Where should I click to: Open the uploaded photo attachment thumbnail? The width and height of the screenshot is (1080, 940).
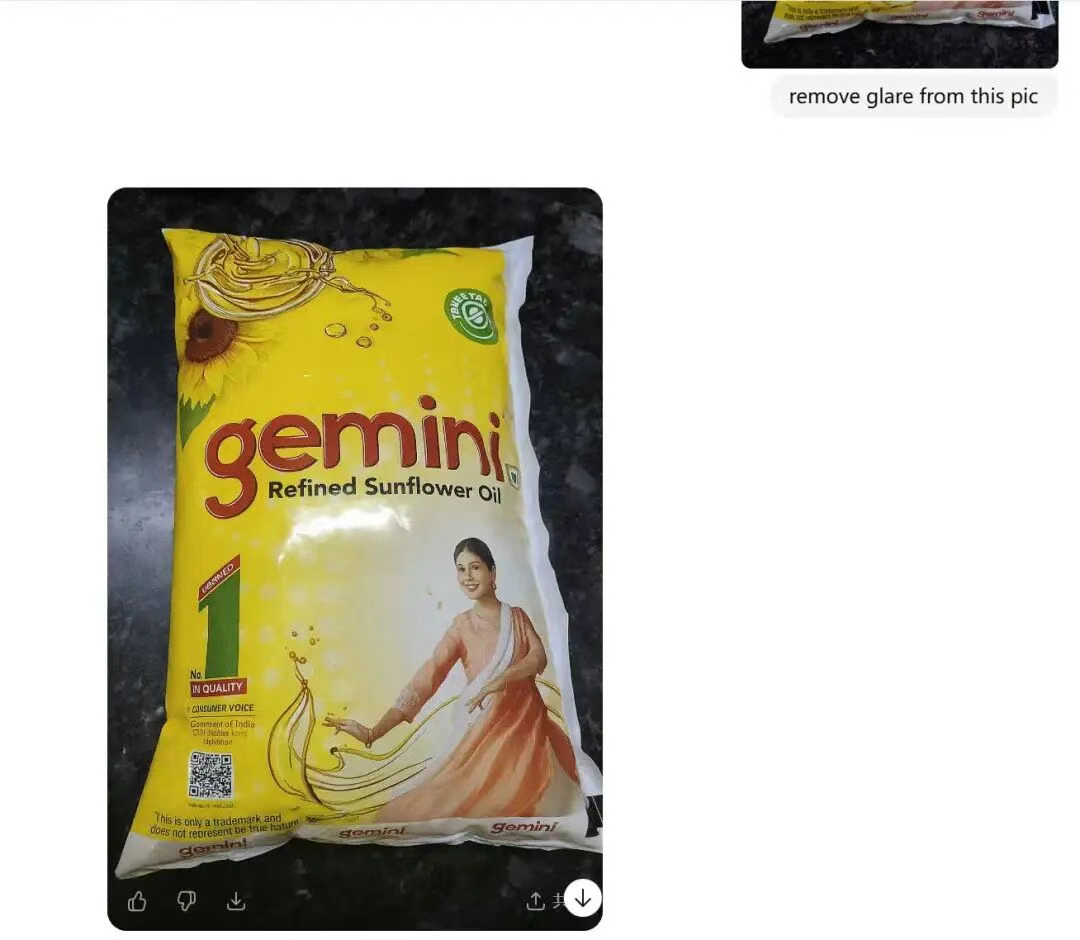899,34
